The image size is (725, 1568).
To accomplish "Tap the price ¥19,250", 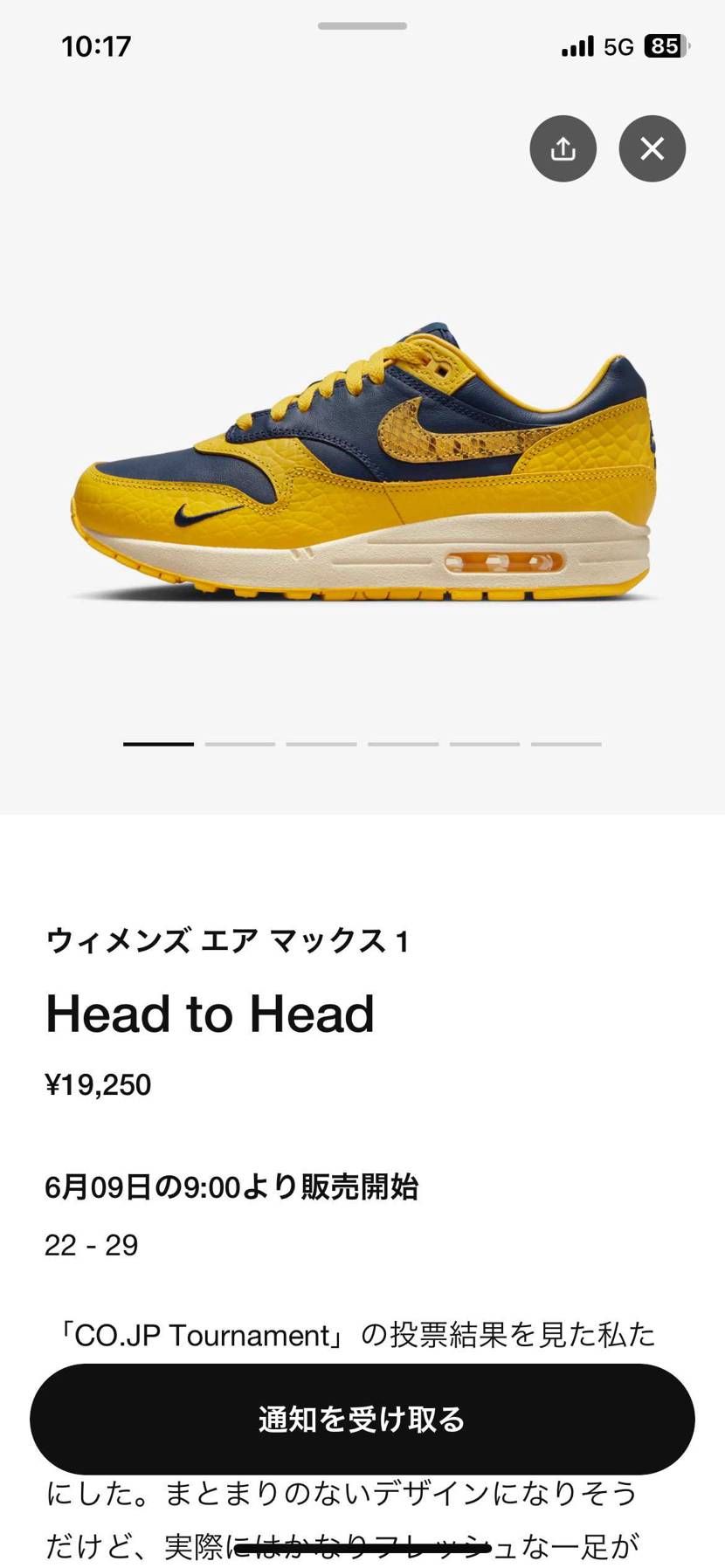I will coord(99,1084).
